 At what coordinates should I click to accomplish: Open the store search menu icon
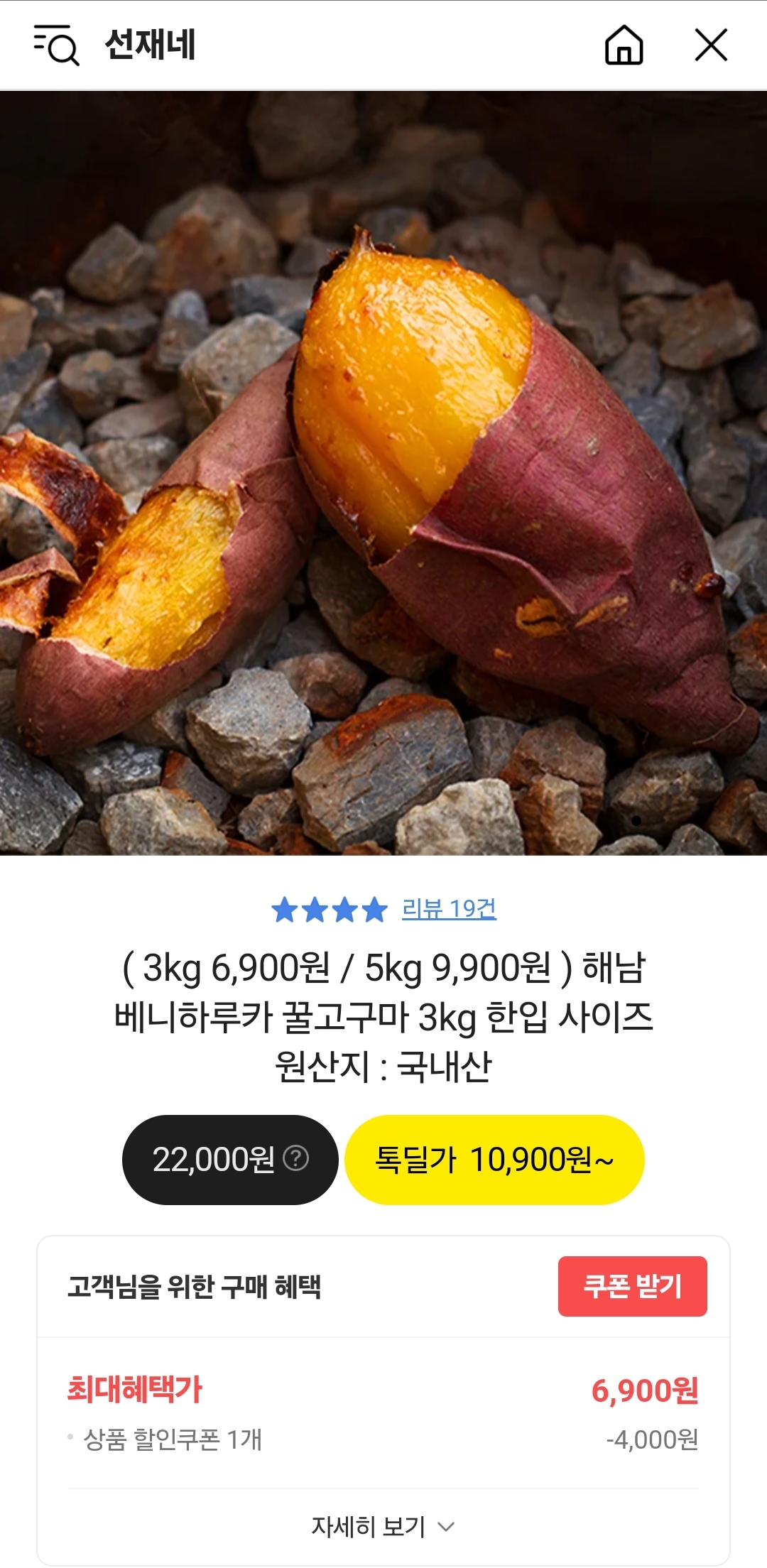click(56, 45)
